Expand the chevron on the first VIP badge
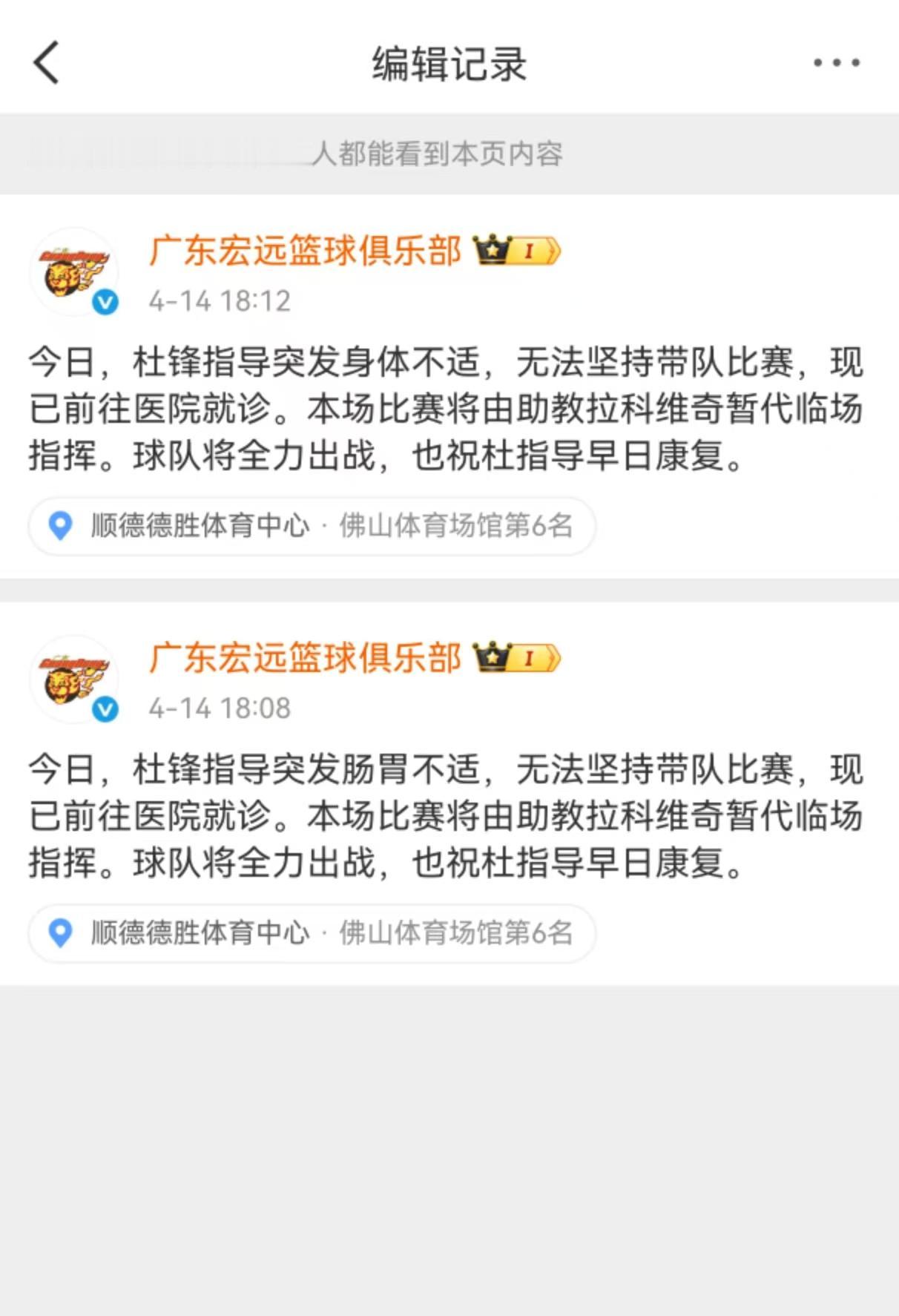 pyautogui.click(x=553, y=252)
